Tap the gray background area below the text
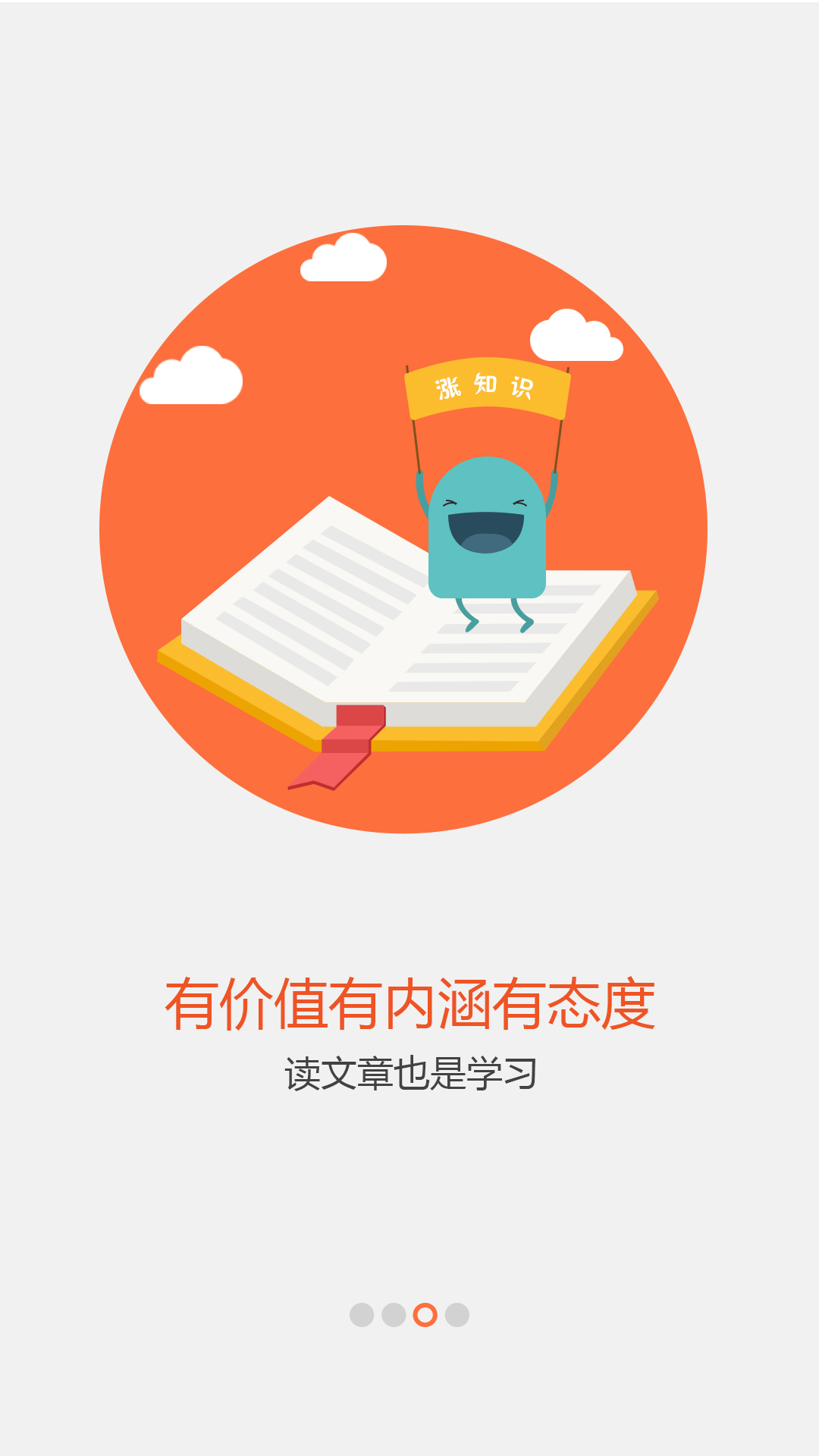The height and width of the screenshot is (1456, 819). (409, 1183)
